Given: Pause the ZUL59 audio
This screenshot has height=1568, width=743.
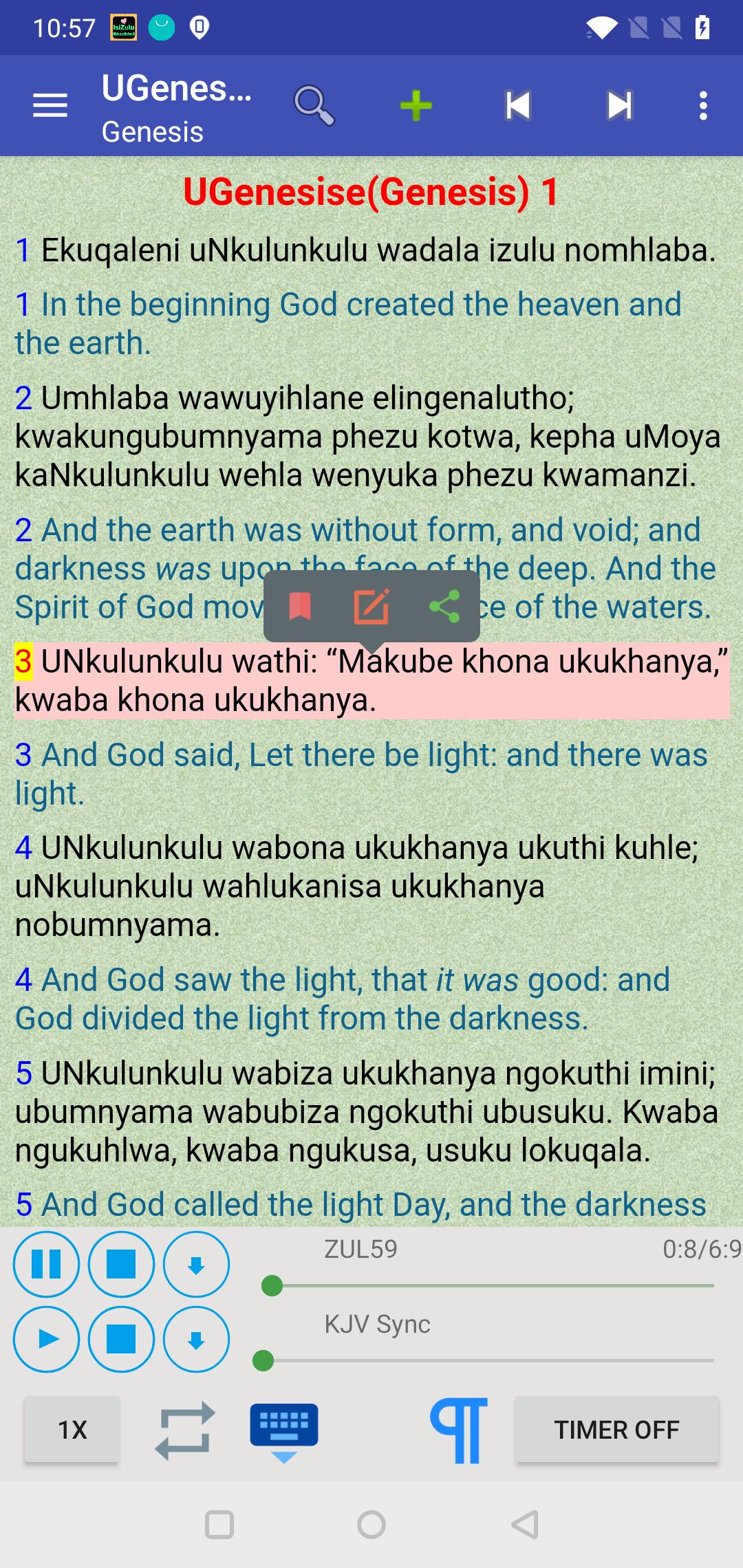Looking at the screenshot, I should tap(47, 1264).
